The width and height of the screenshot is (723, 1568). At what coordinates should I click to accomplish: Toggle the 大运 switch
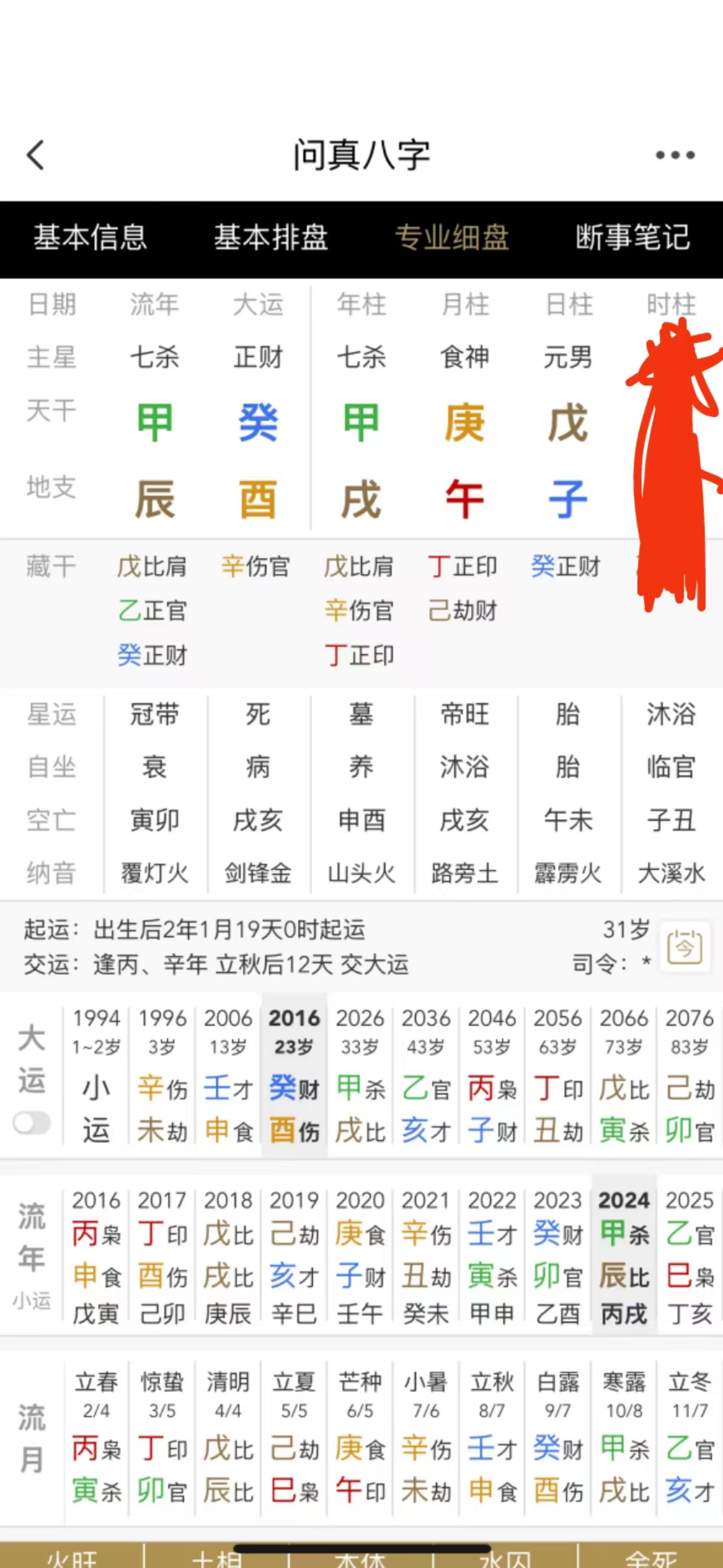[x=32, y=1123]
